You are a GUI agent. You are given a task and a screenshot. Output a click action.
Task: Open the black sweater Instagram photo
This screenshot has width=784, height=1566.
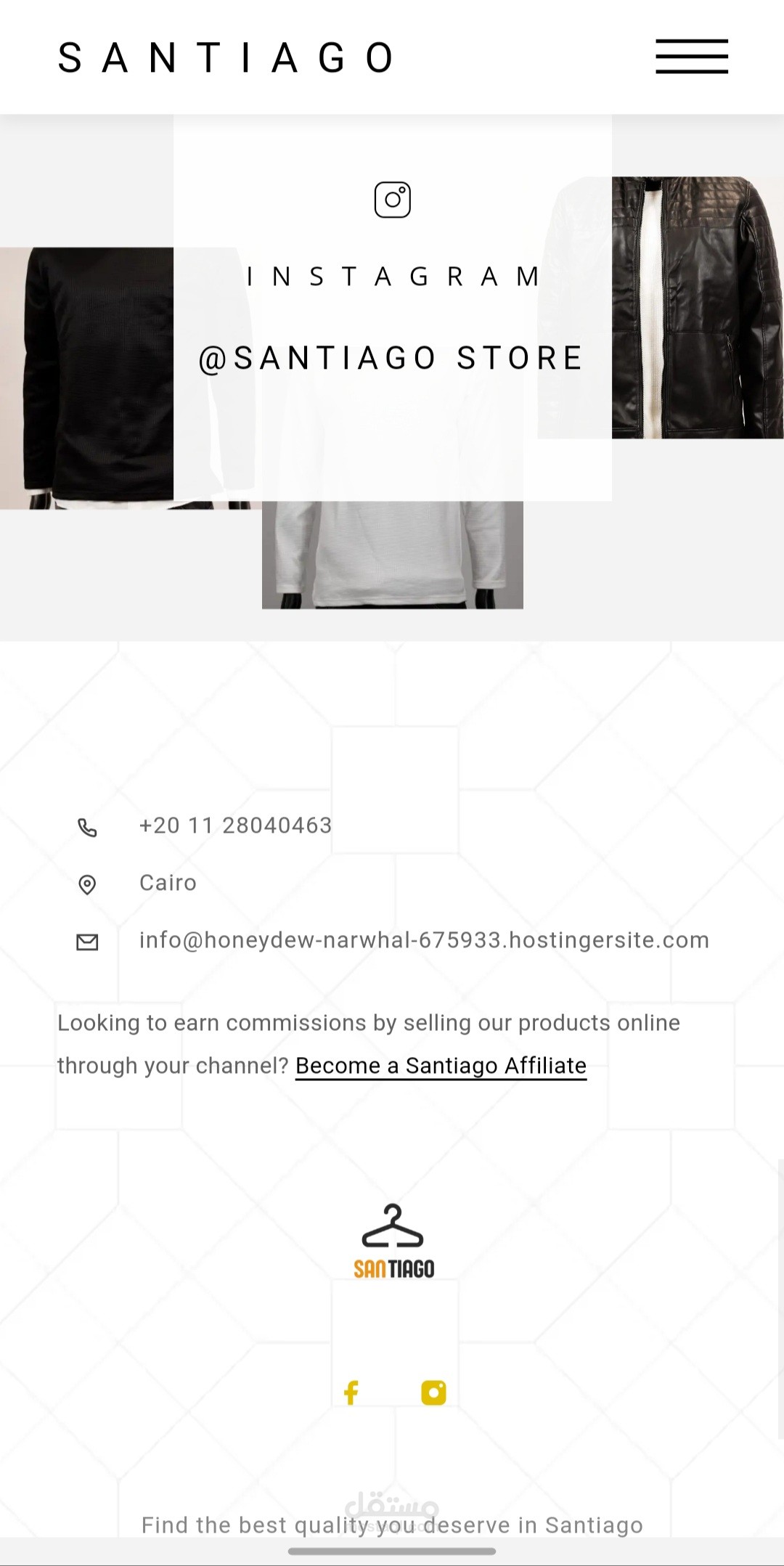pos(86,378)
